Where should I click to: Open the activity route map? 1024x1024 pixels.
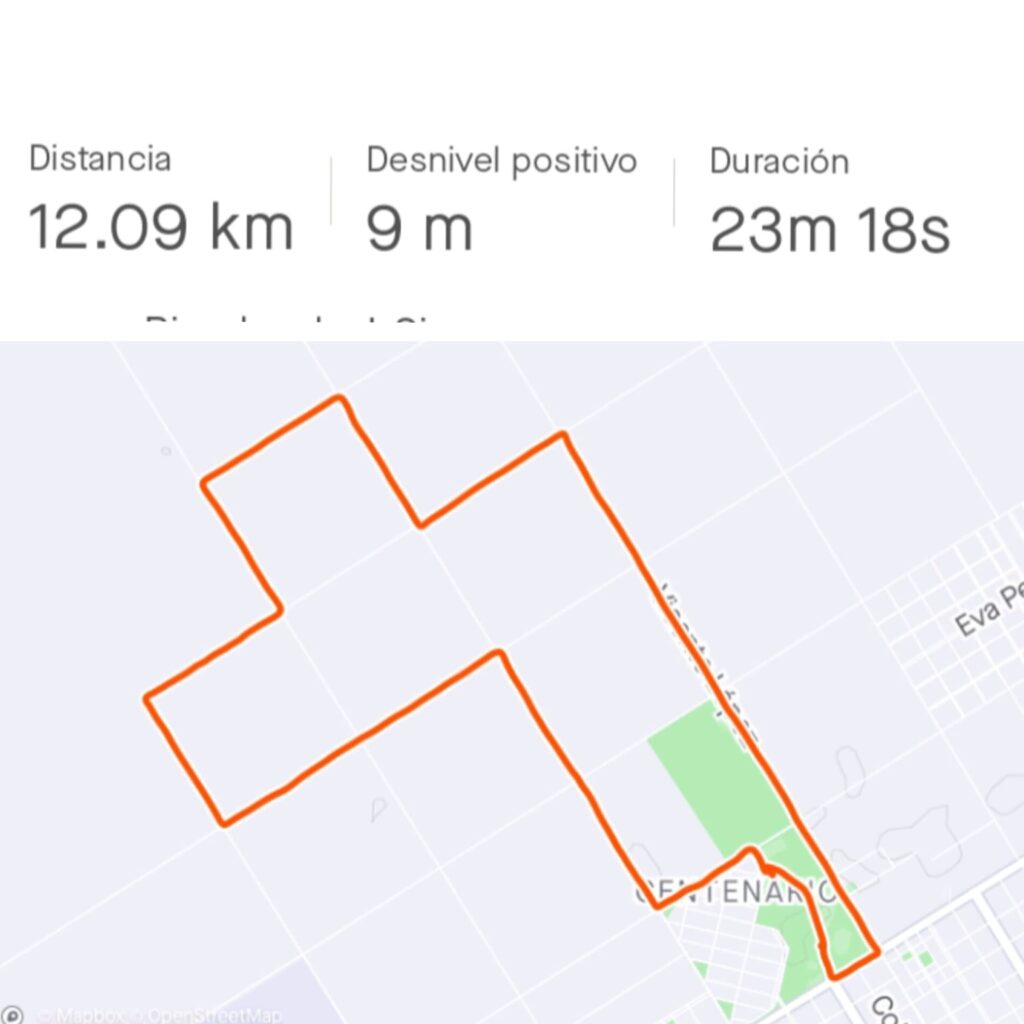(512, 680)
